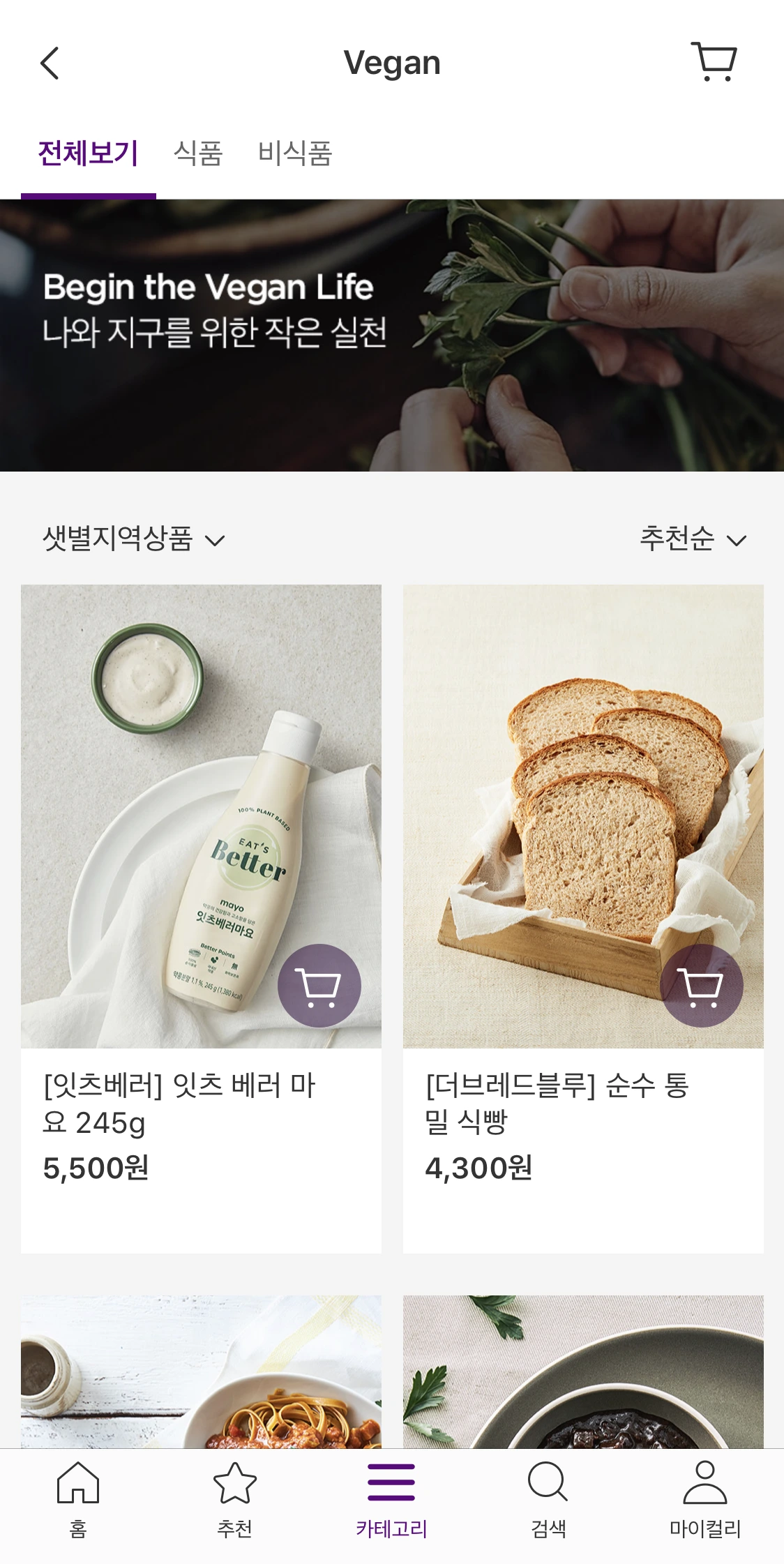This screenshot has height=1564, width=784.
Task: Switch to the 전체보기 tab
Action: pos(89,153)
